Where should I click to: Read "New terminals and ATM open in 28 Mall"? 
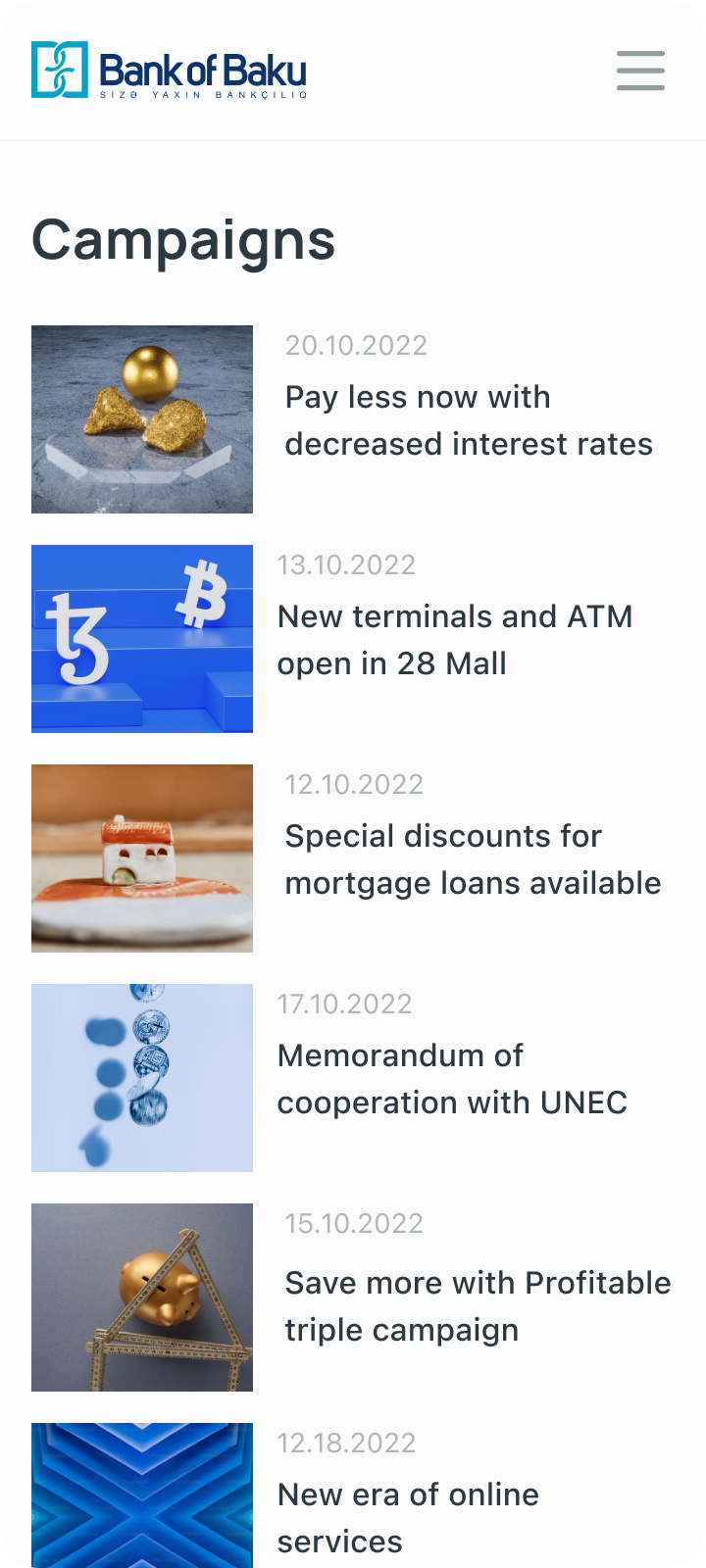coord(454,640)
